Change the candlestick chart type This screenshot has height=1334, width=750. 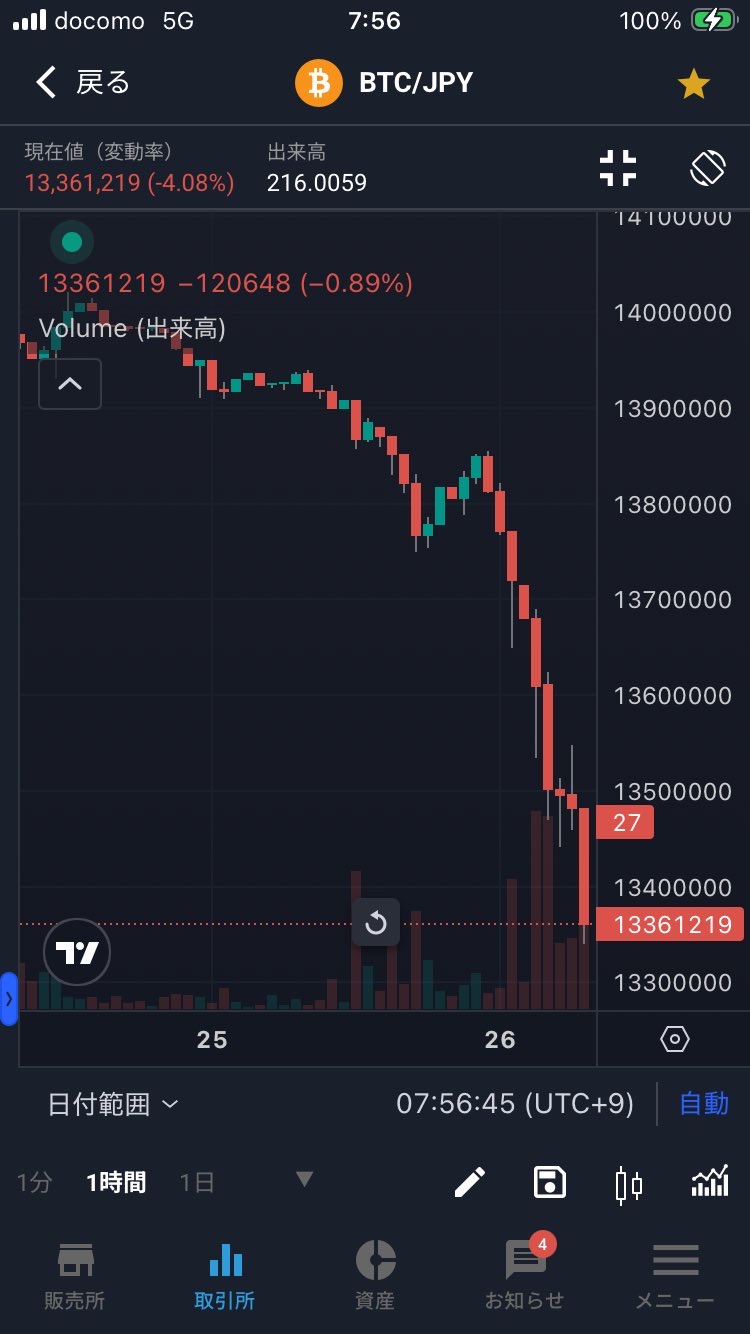pos(628,1184)
